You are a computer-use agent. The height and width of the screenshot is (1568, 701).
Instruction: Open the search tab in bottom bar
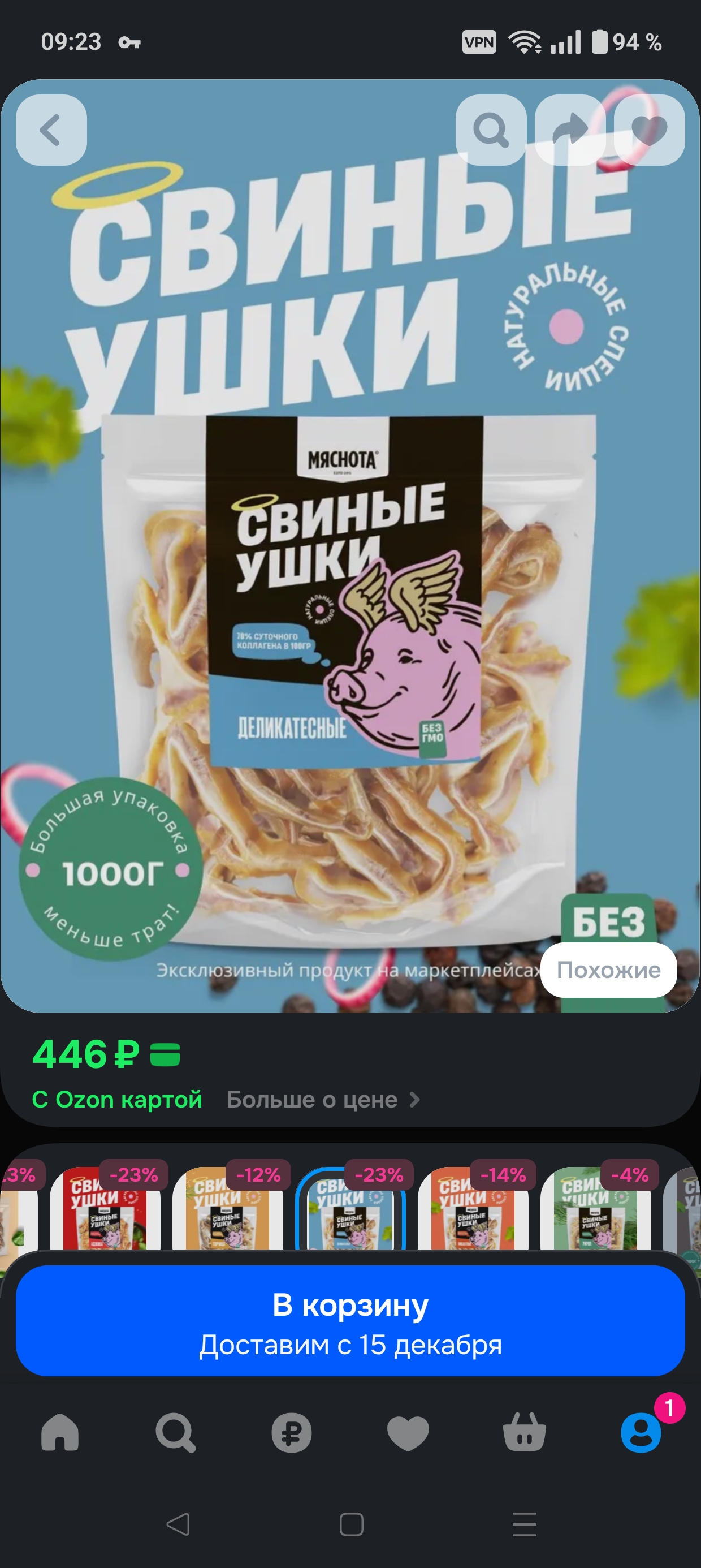click(175, 1433)
